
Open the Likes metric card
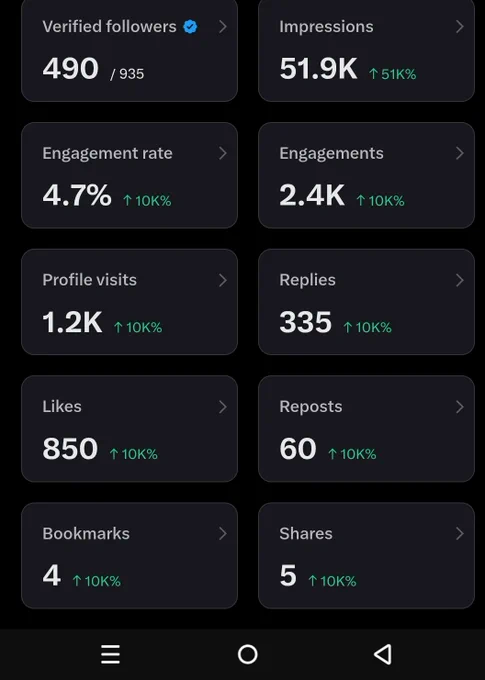pyautogui.click(x=129, y=428)
